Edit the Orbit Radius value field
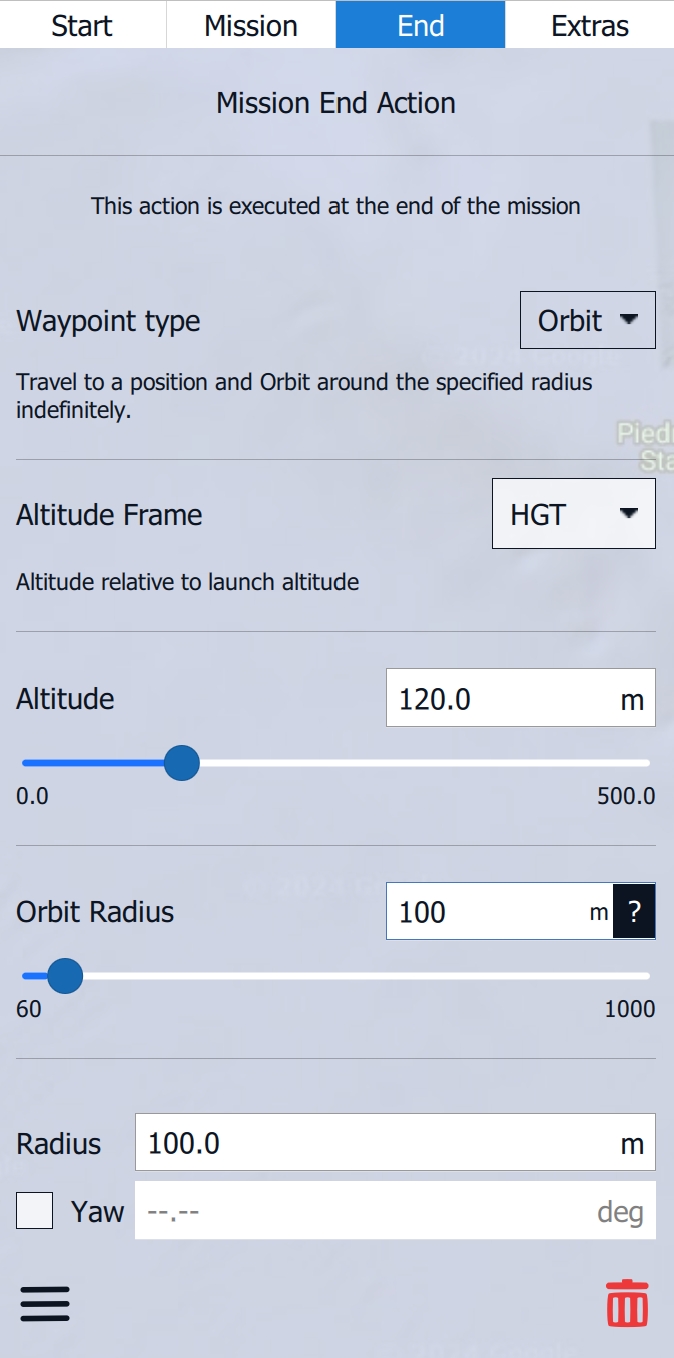 pyautogui.click(x=490, y=911)
